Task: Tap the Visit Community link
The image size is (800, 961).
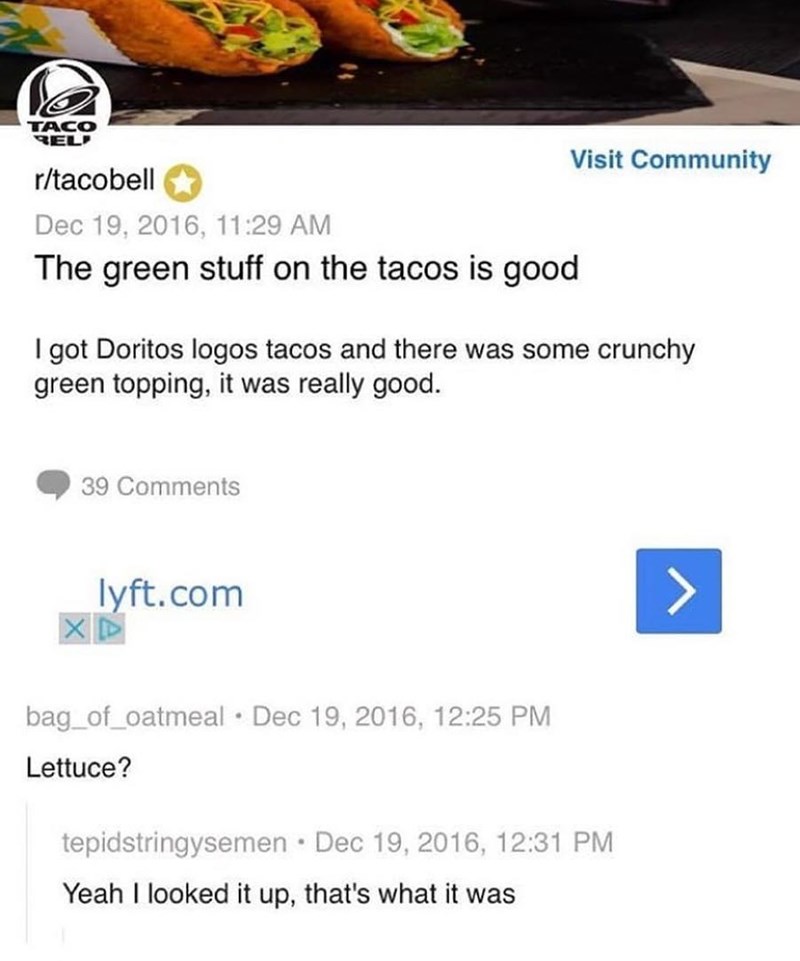Action: point(671,161)
